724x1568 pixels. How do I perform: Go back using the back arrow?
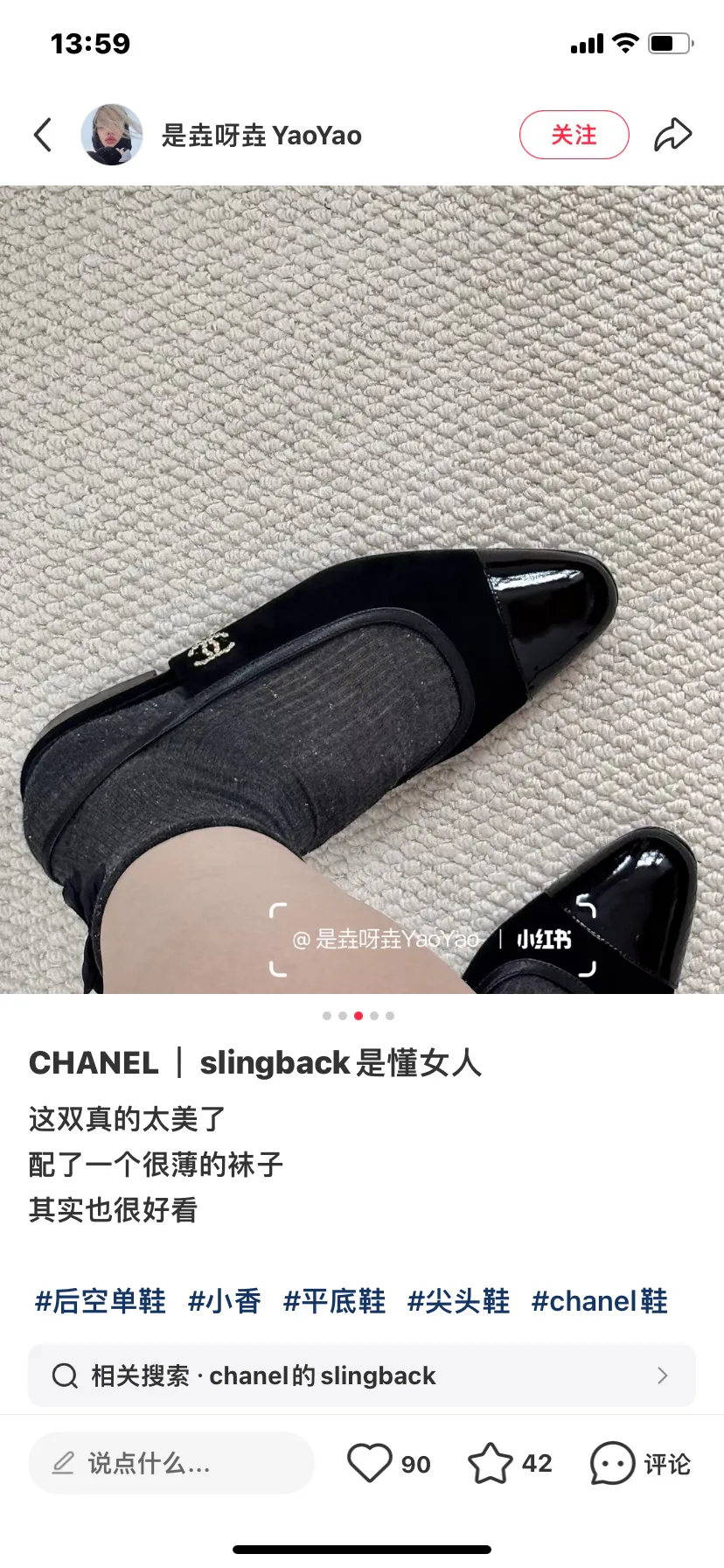43,135
